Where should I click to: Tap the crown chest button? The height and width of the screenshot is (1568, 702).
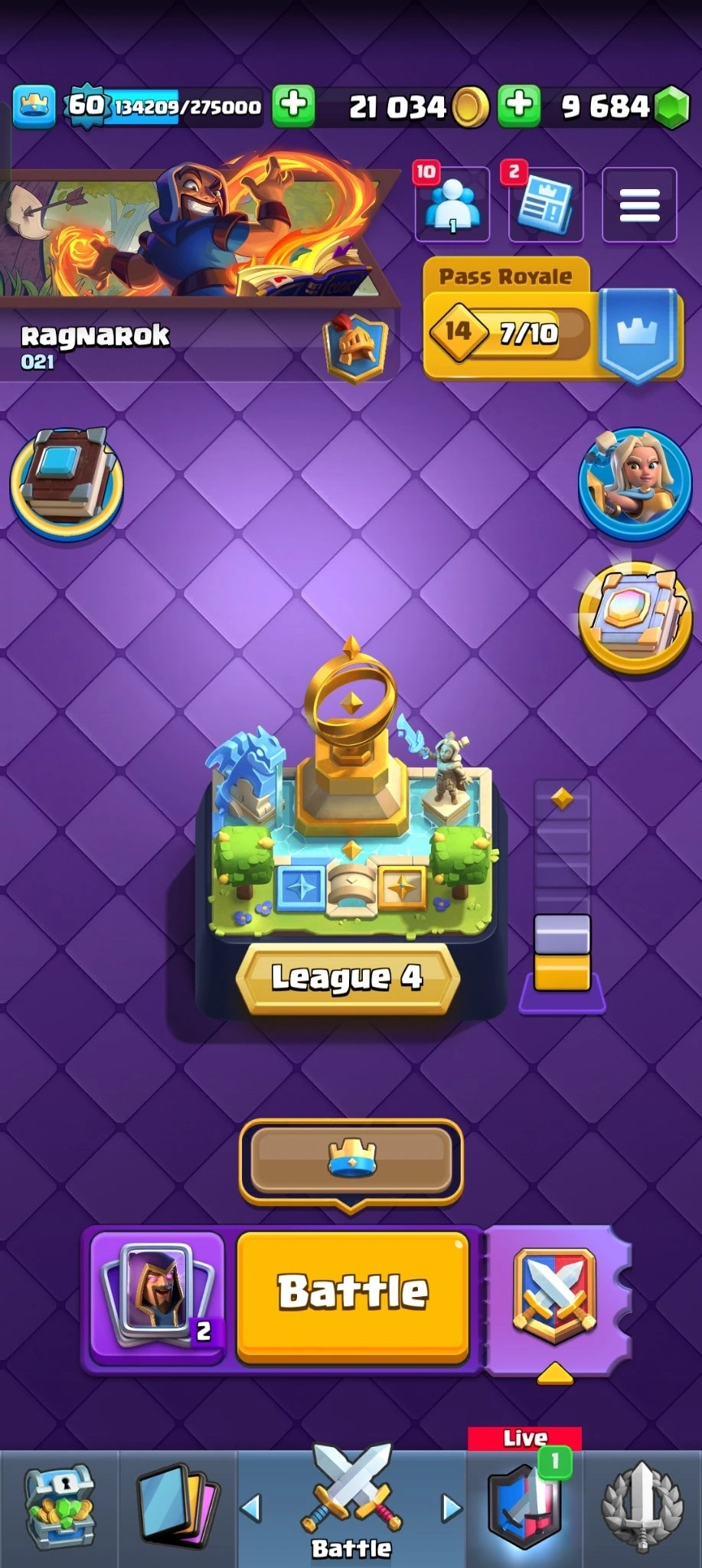[x=351, y=1160]
